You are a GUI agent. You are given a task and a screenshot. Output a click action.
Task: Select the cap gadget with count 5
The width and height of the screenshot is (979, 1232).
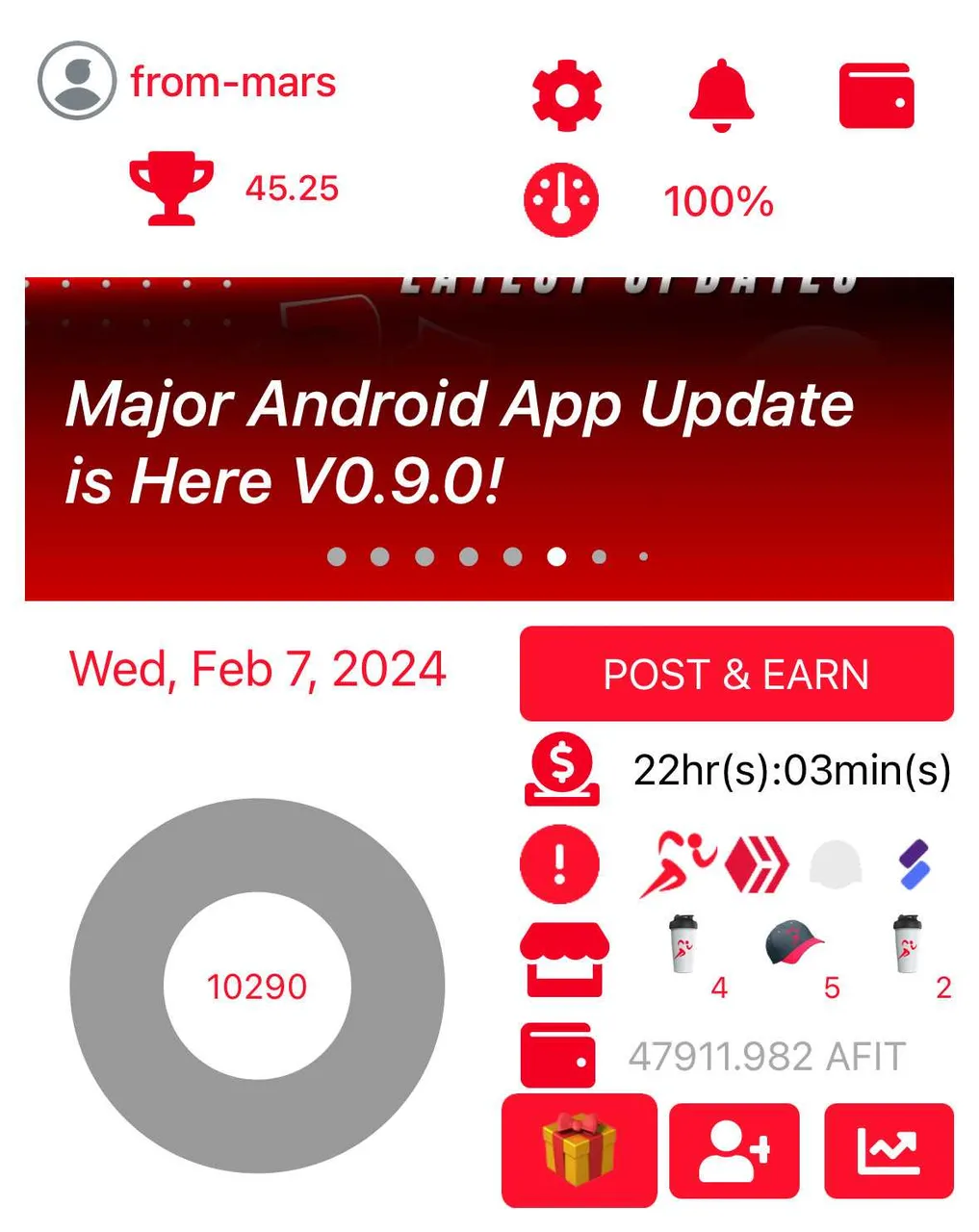click(x=795, y=946)
